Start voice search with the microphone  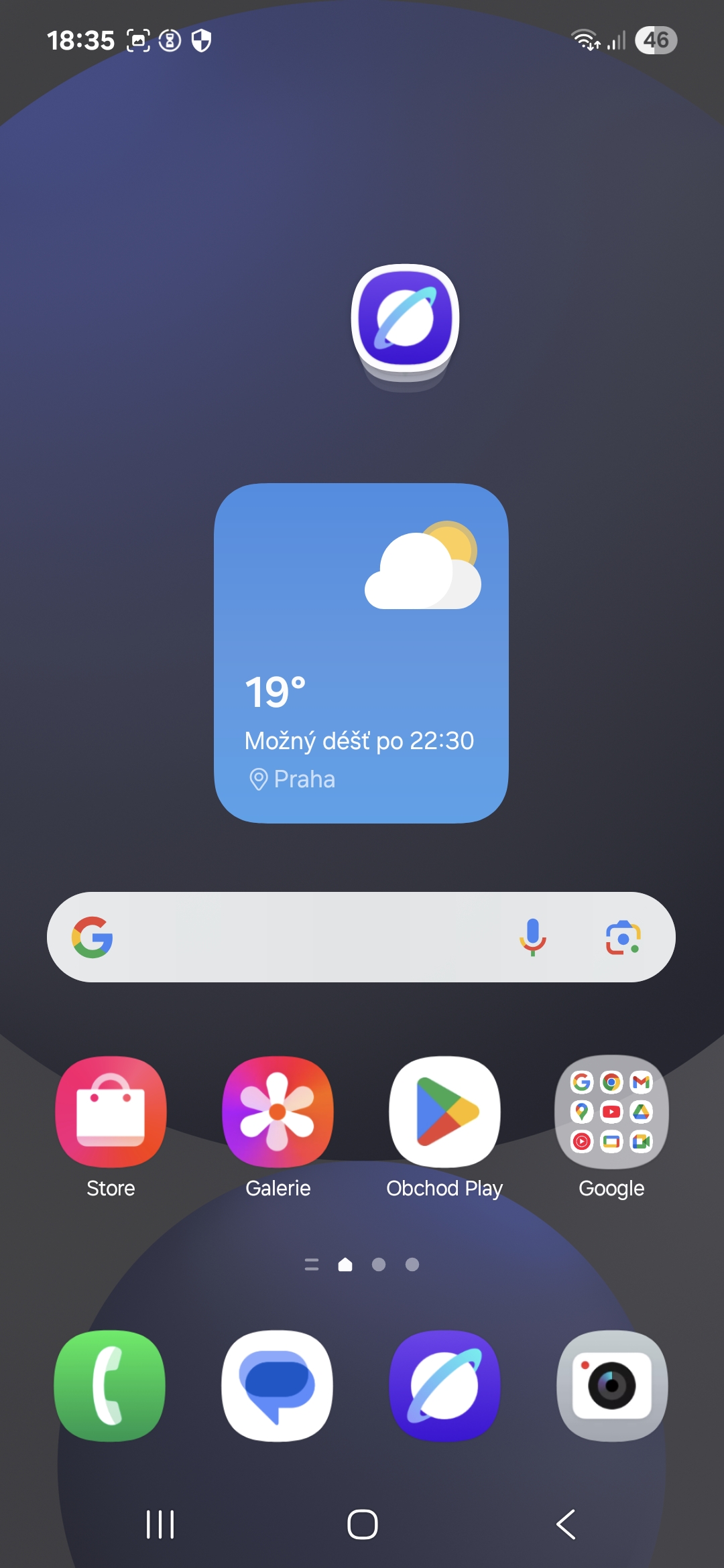533,937
